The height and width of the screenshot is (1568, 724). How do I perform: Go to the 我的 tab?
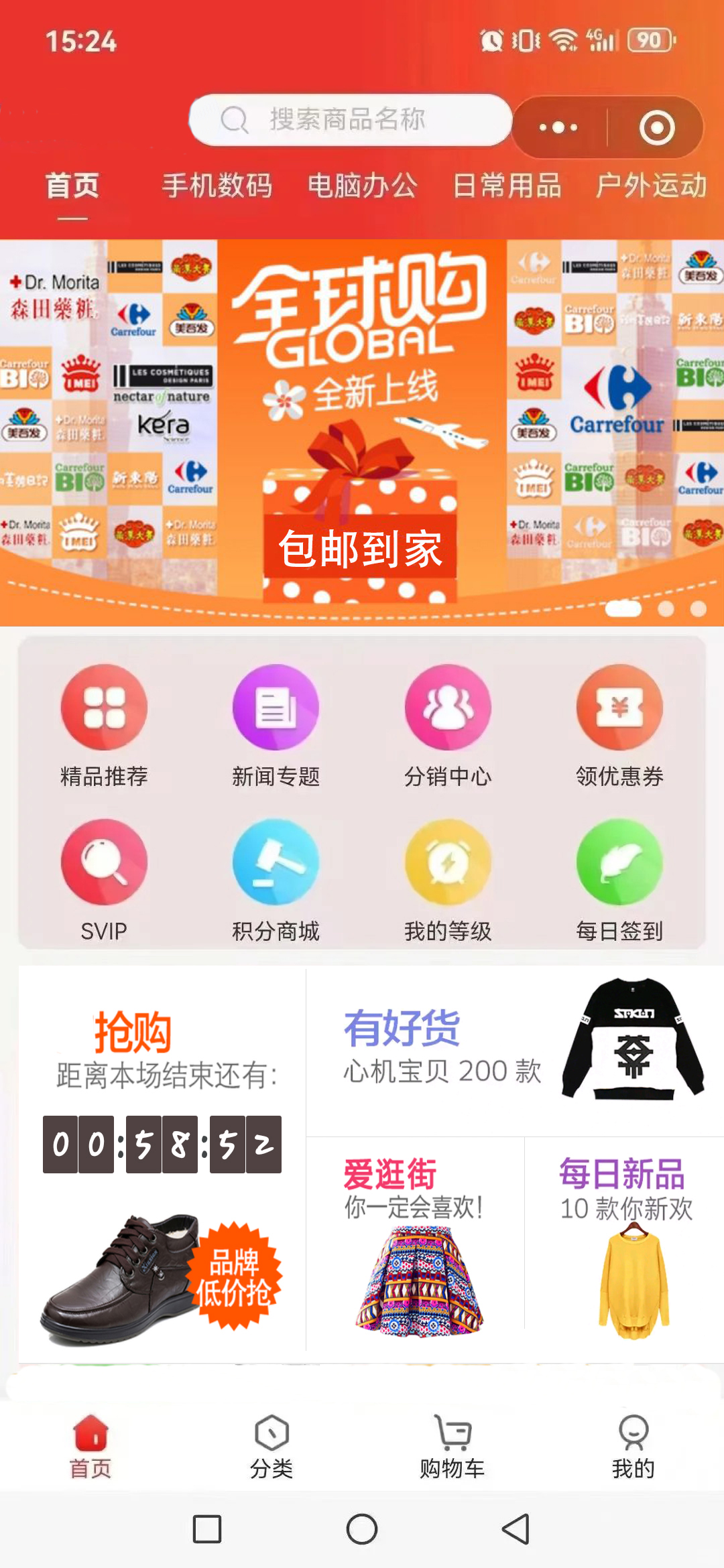pyautogui.click(x=633, y=1447)
